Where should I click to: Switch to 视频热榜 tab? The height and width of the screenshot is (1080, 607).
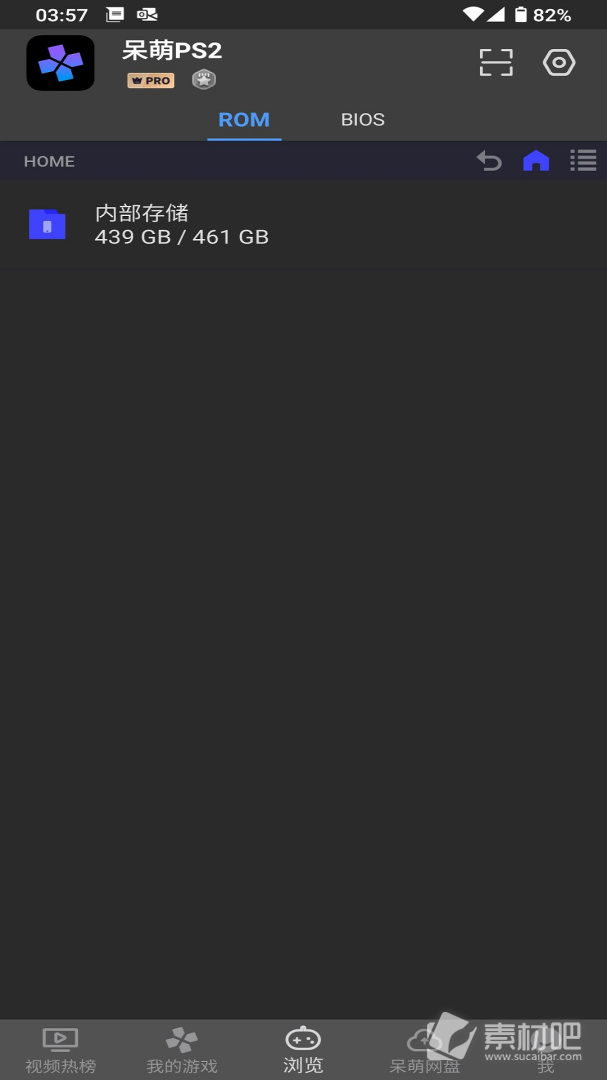pos(60,1050)
